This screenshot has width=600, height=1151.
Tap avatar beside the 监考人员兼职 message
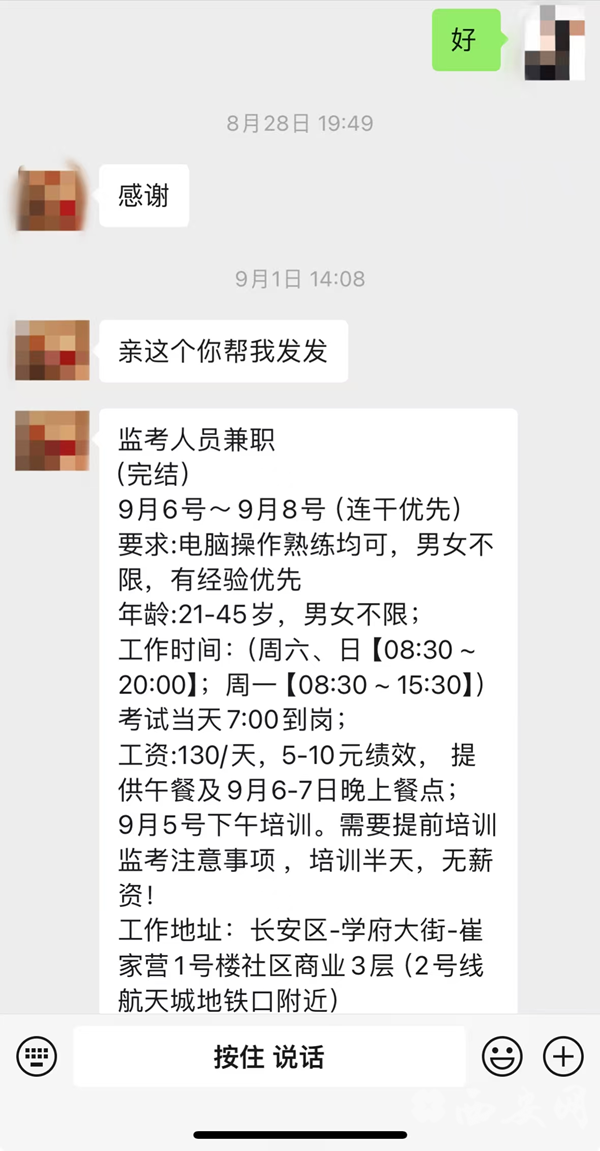[52, 439]
